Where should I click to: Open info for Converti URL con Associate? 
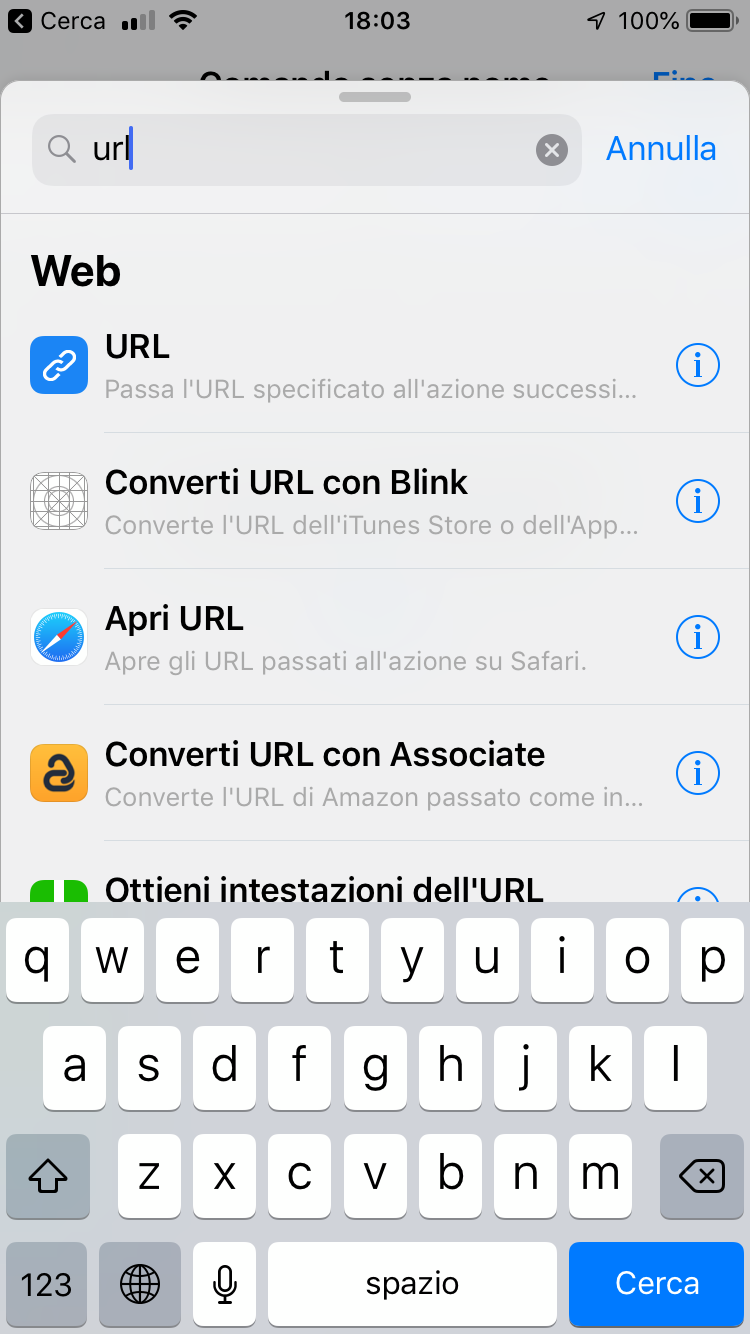click(x=697, y=771)
